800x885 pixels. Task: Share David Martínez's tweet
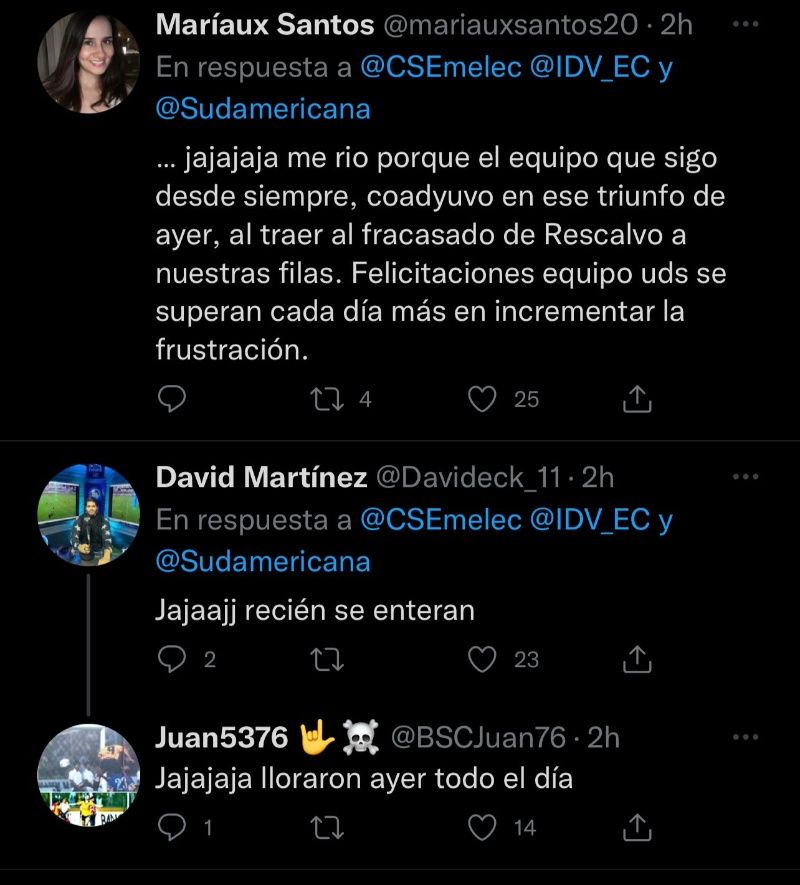pos(638,659)
